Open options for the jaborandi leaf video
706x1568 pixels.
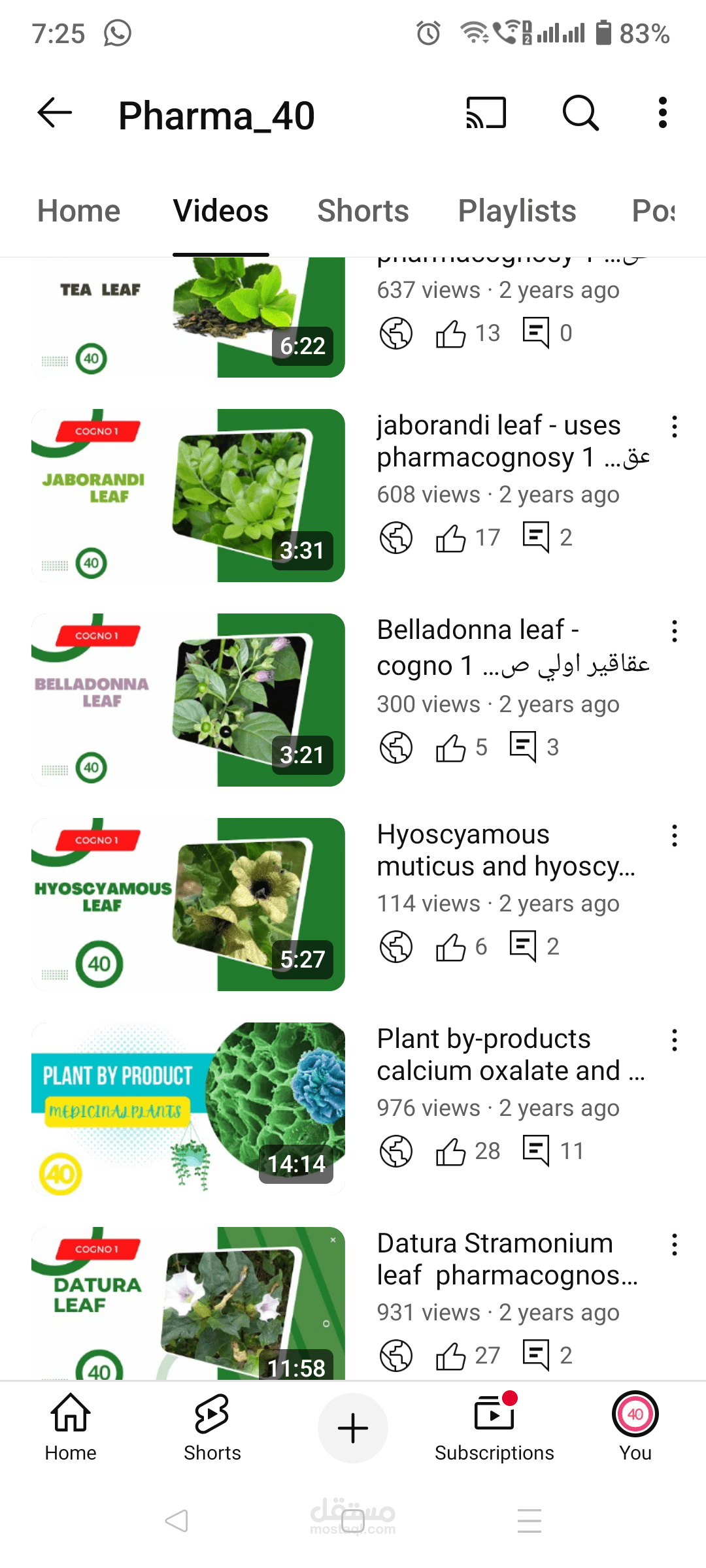pyautogui.click(x=675, y=427)
